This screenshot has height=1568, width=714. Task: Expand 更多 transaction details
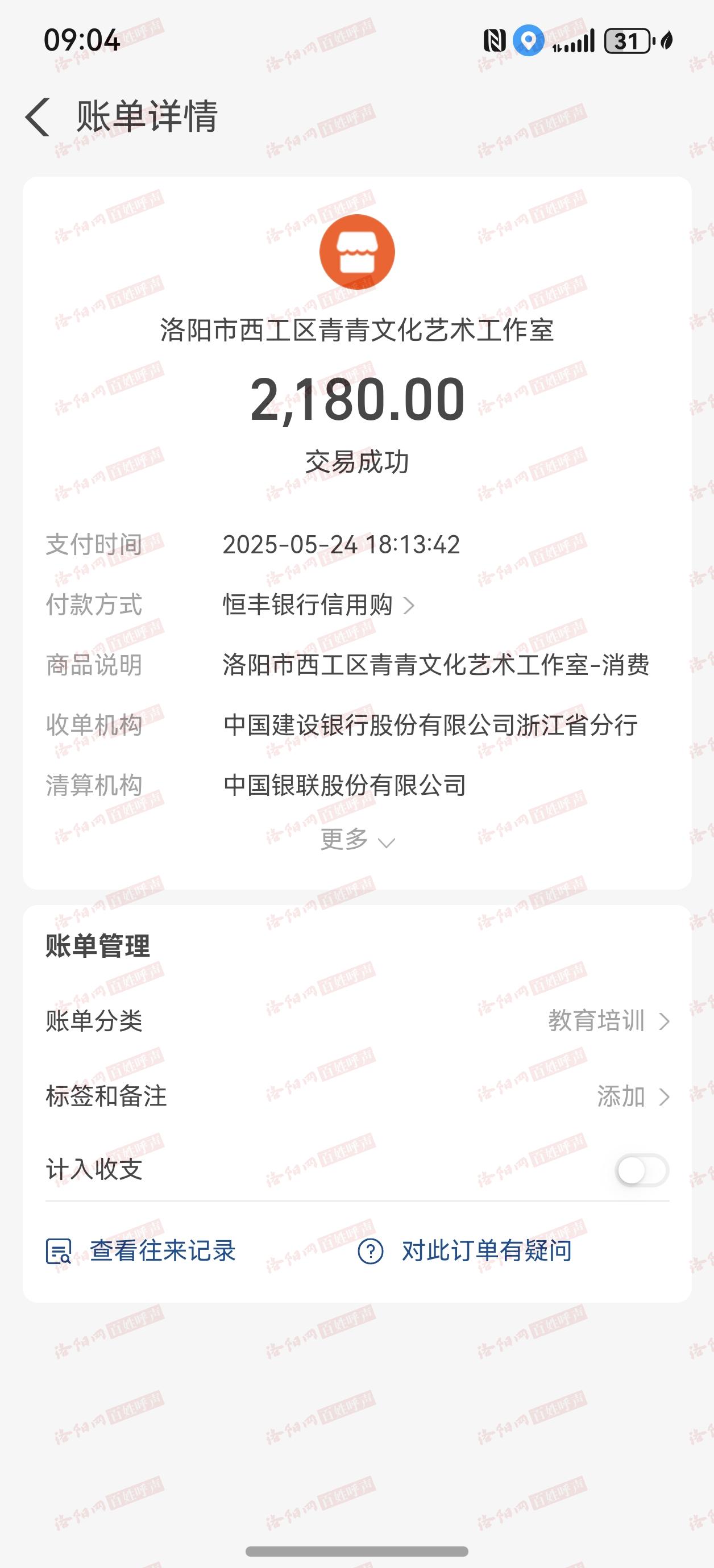click(x=358, y=840)
